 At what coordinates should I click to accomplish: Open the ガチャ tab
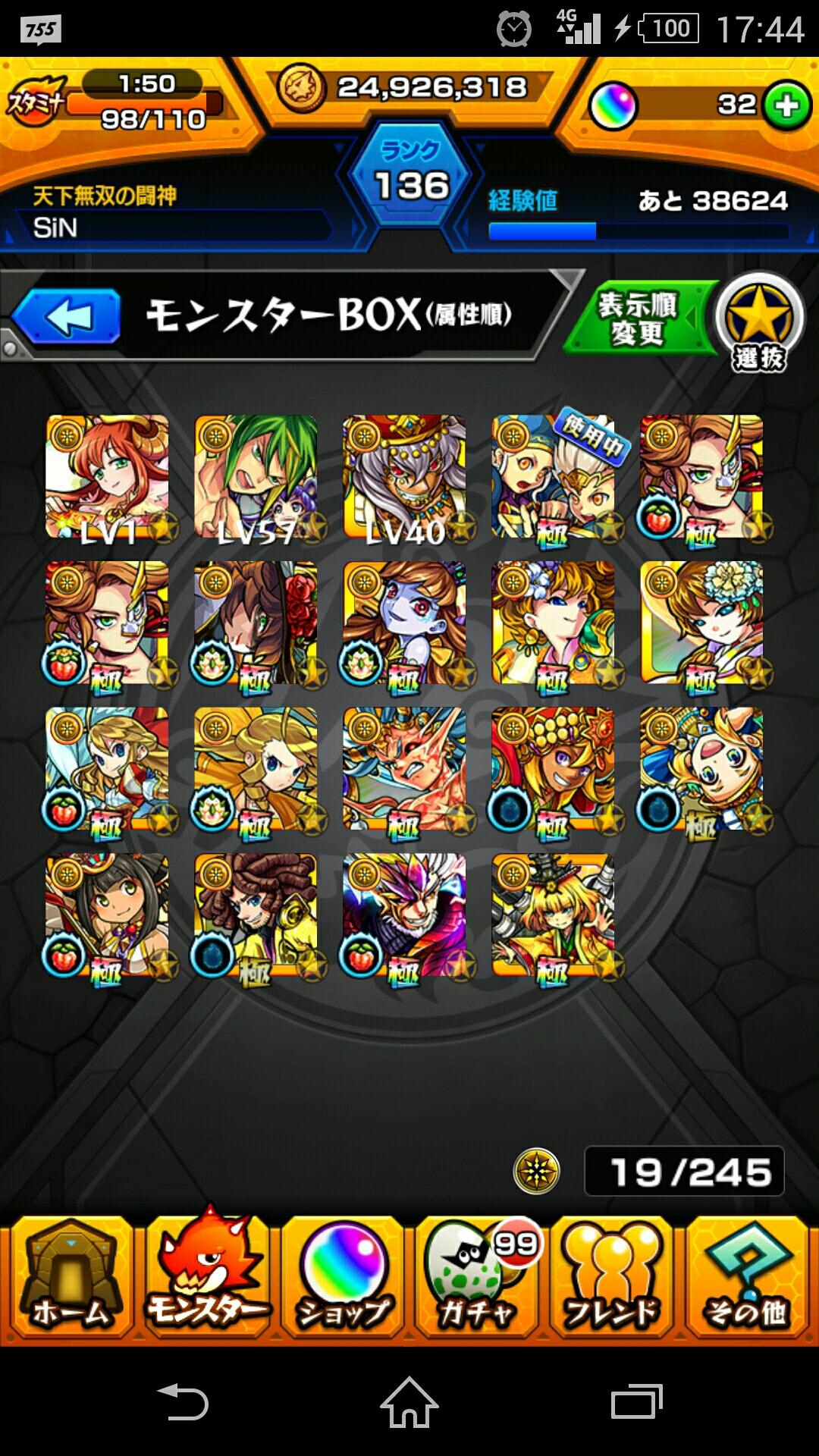point(478,1279)
